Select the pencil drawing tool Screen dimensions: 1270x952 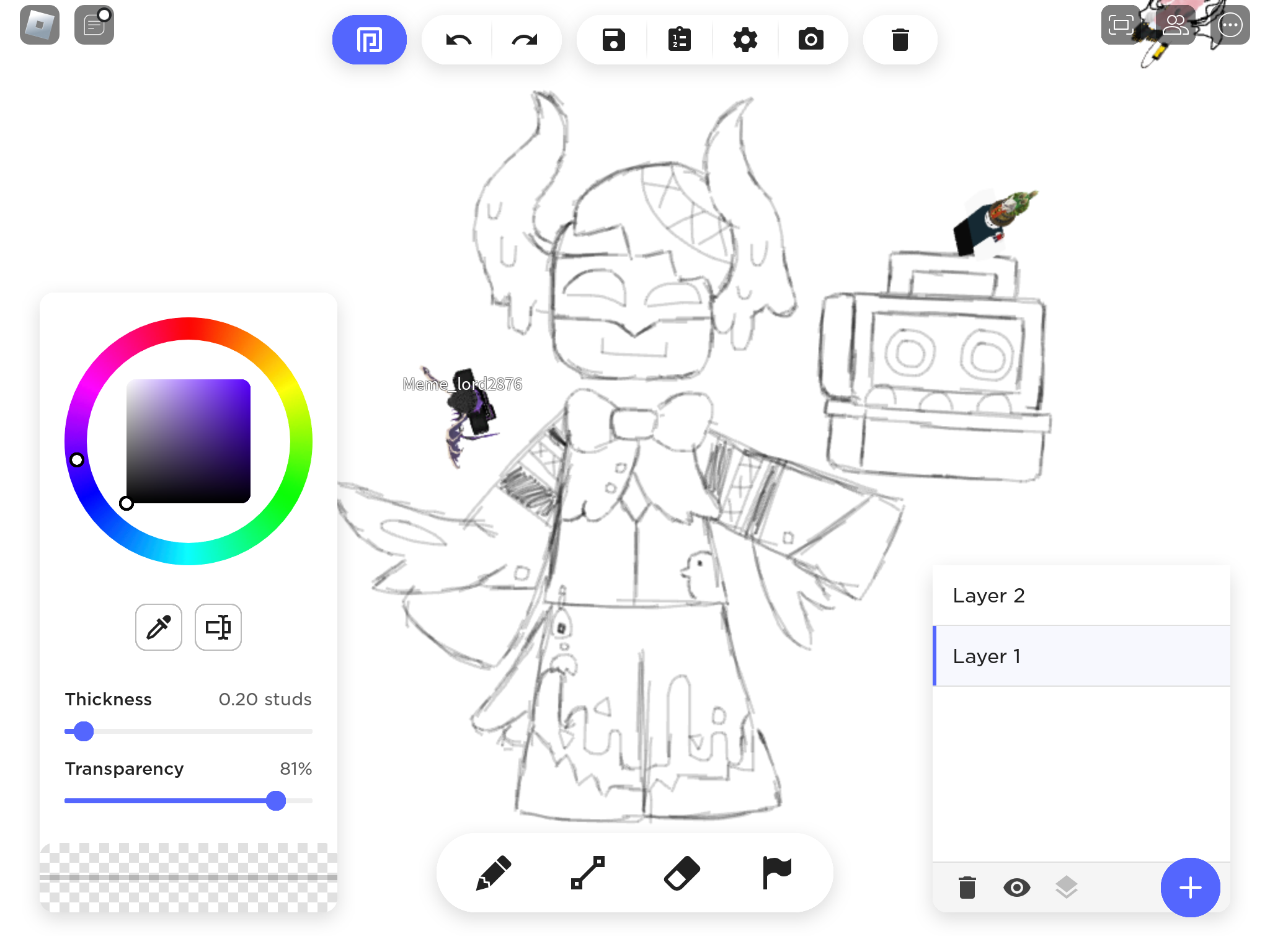494,873
